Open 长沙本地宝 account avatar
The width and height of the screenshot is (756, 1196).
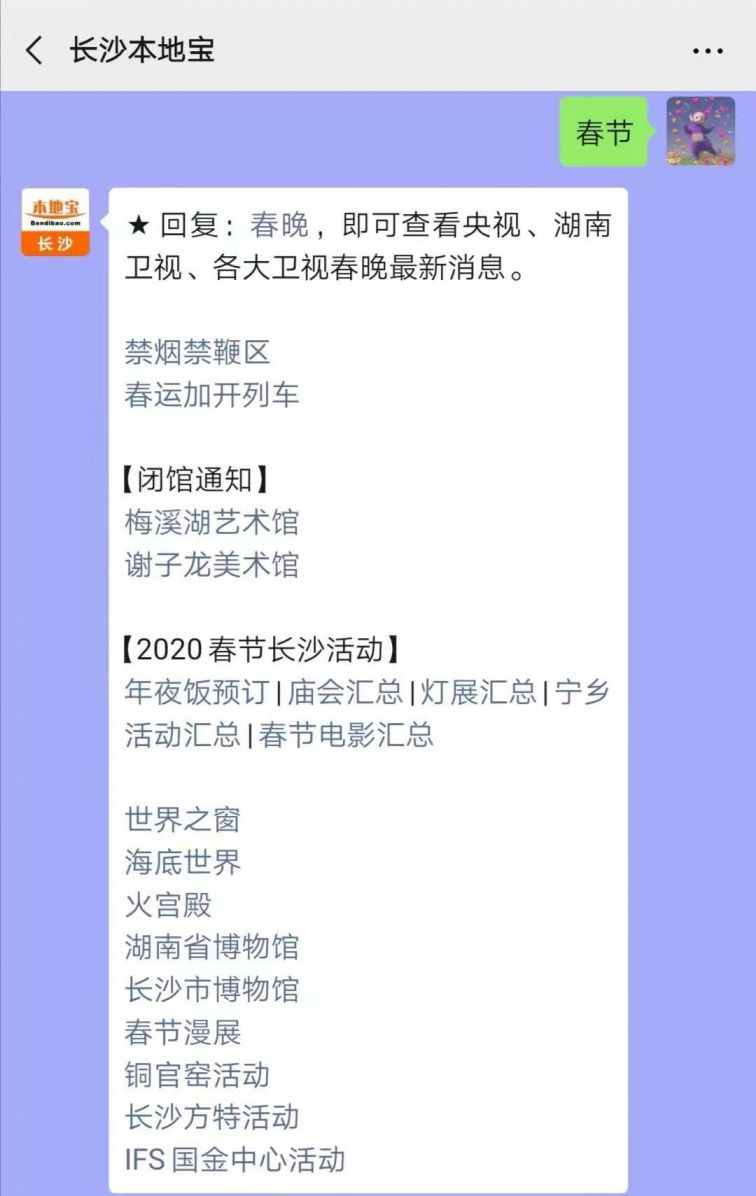click(55, 222)
